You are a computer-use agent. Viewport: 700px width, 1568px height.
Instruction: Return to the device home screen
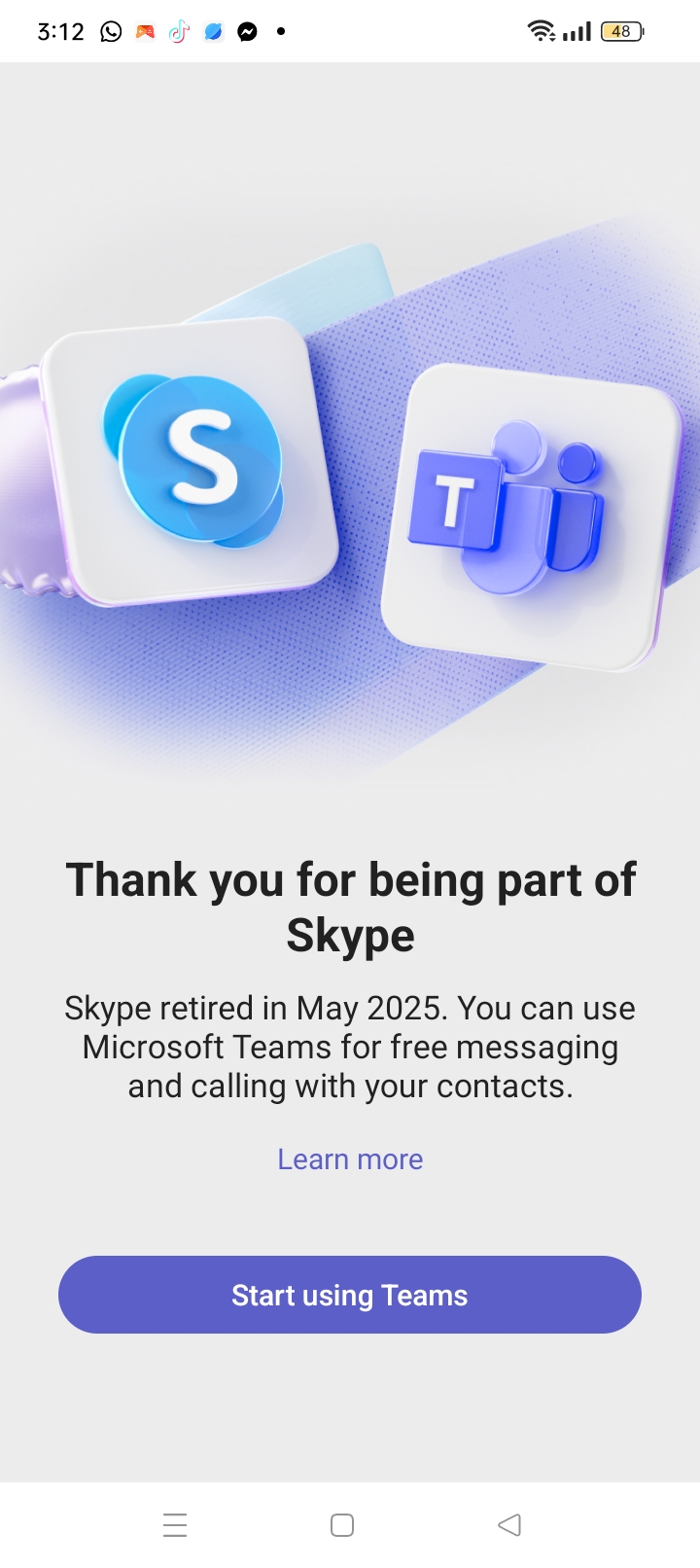click(x=342, y=1524)
